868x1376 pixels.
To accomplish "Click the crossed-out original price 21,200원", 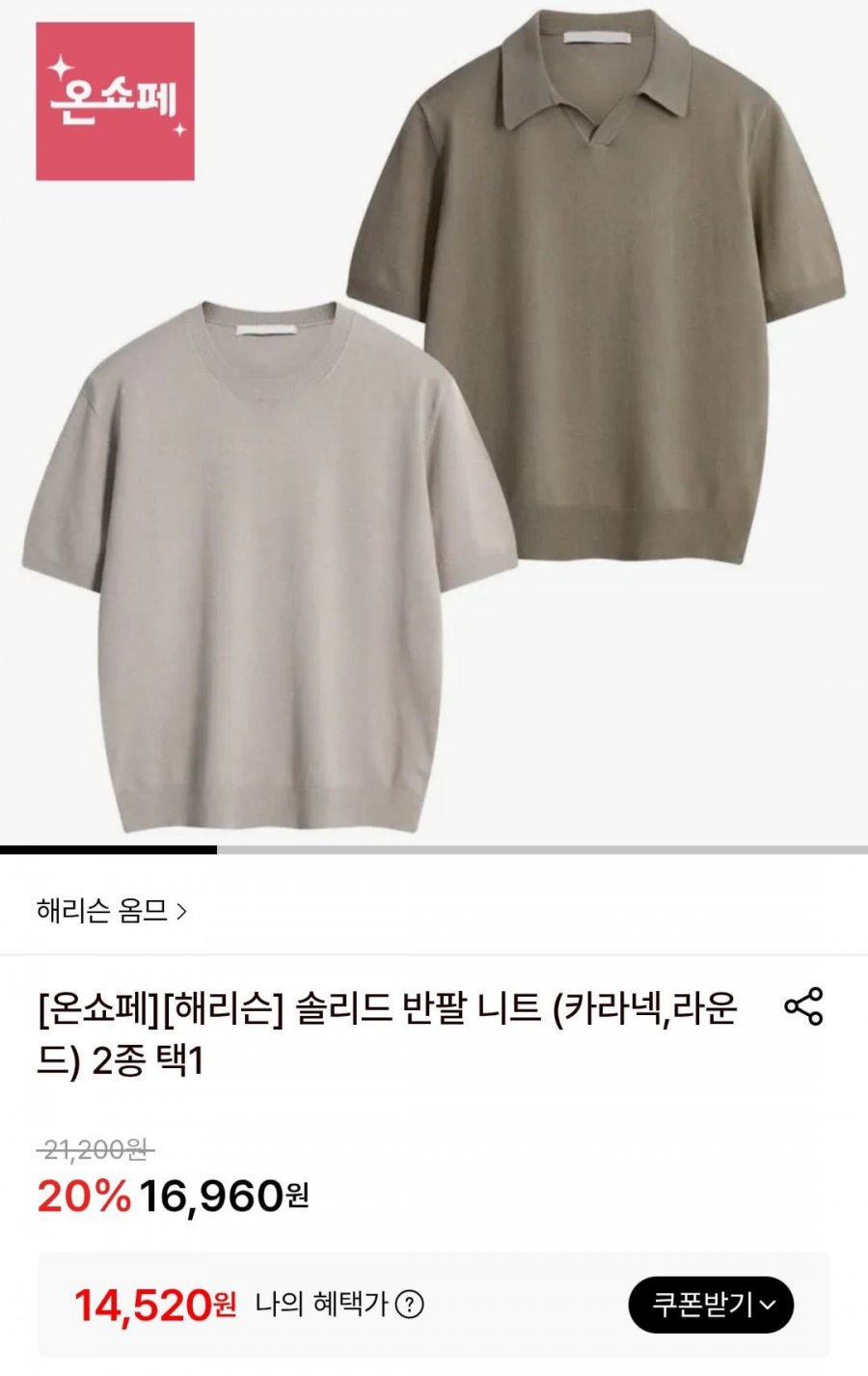I will click(x=88, y=1149).
